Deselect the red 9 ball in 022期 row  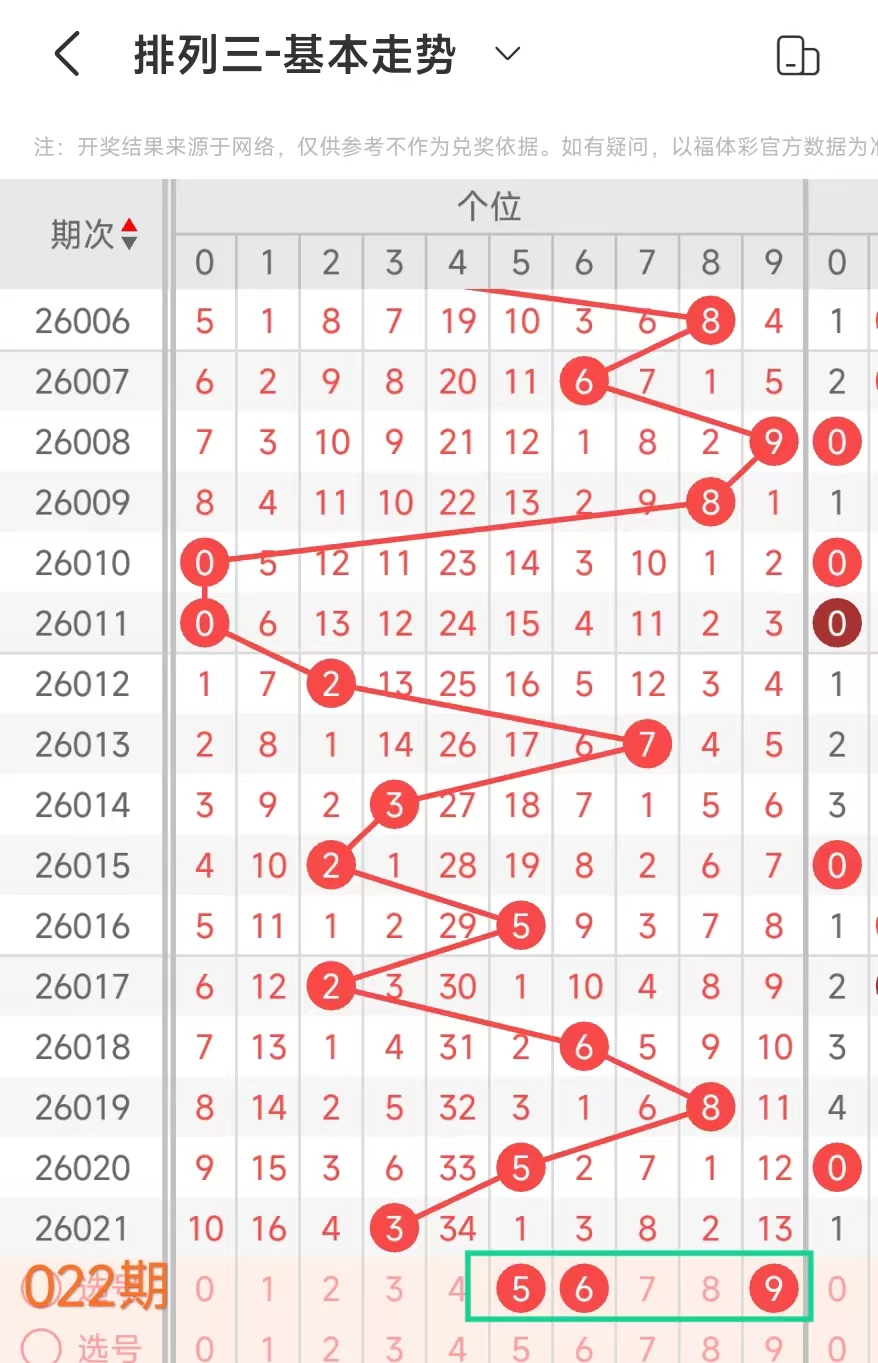pos(773,1290)
